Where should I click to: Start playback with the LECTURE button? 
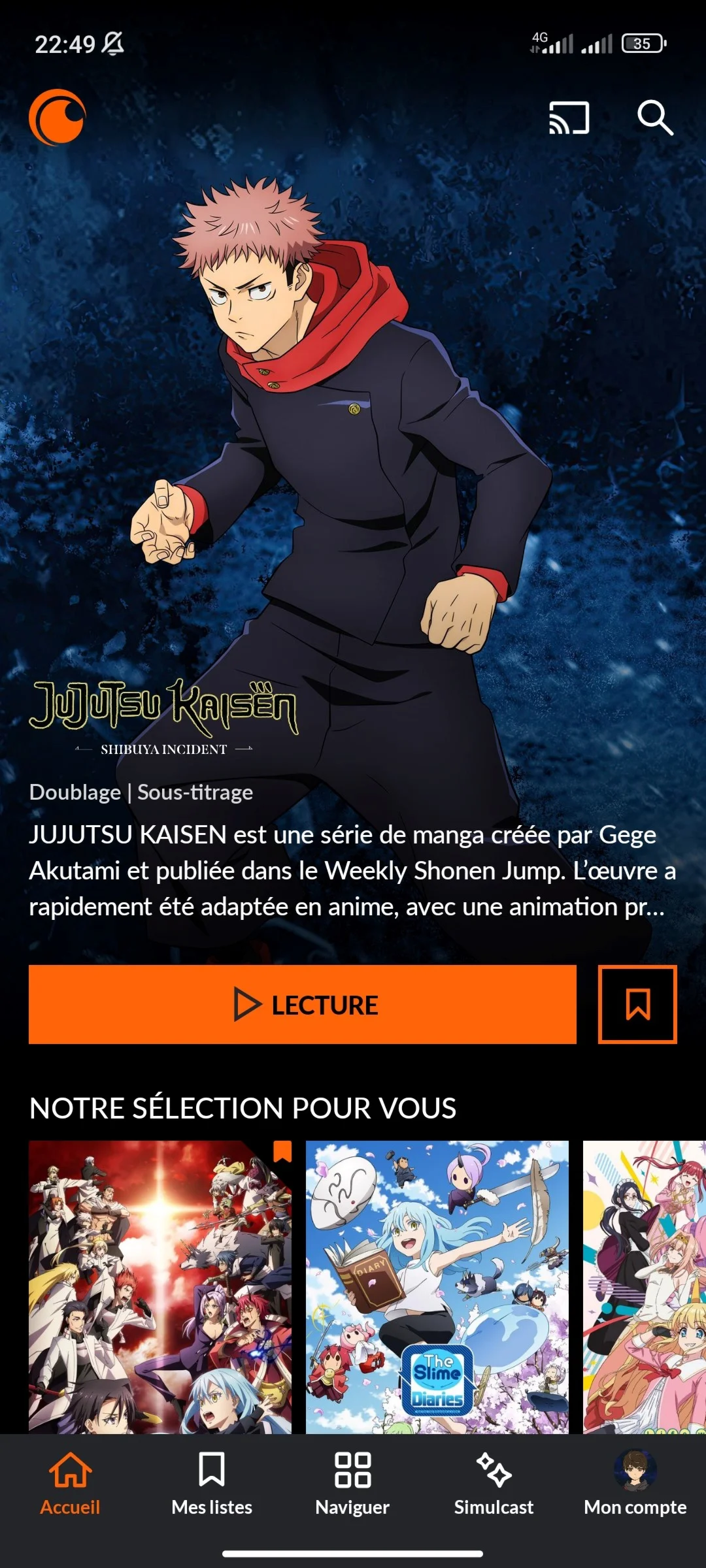coord(302,1004)
